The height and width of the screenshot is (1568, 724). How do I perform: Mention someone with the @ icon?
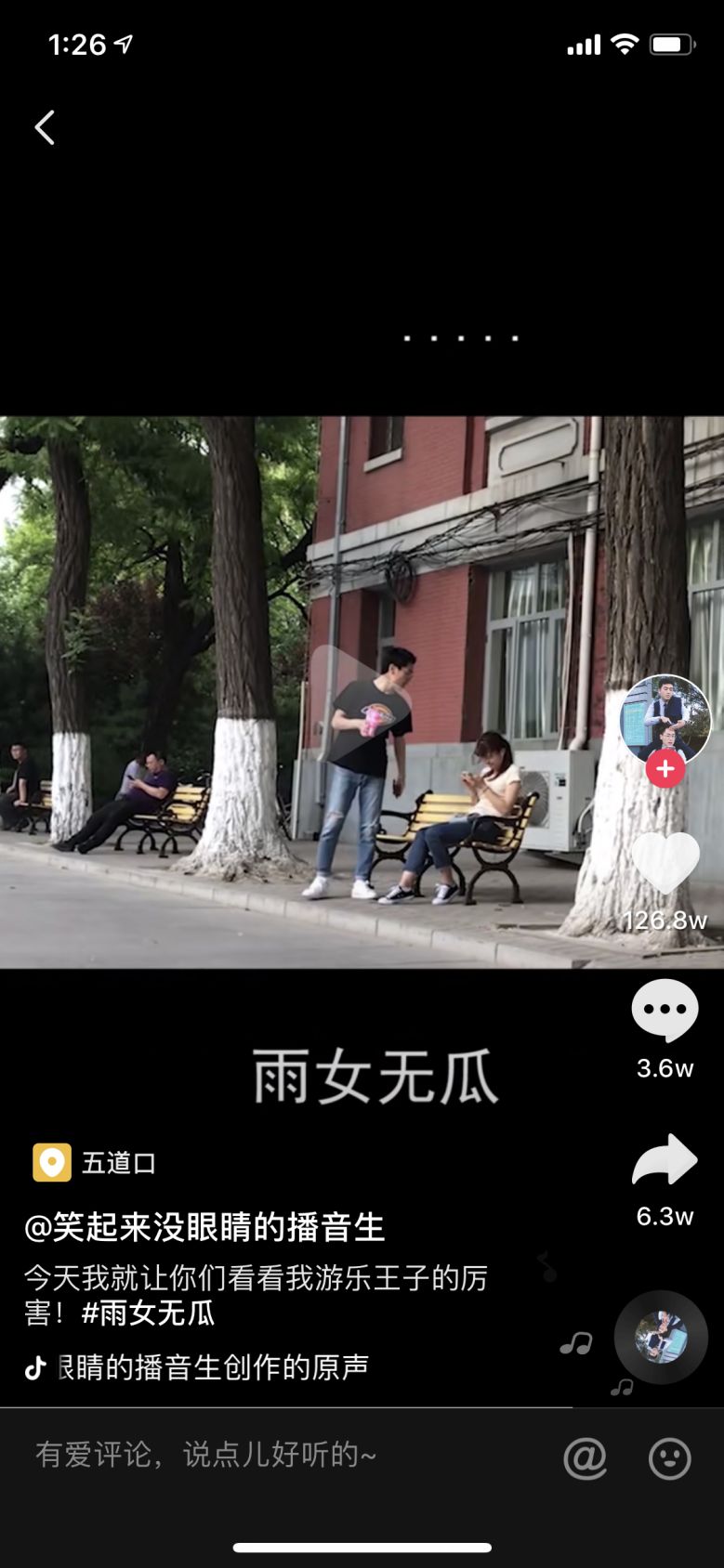coord(586,1457)
